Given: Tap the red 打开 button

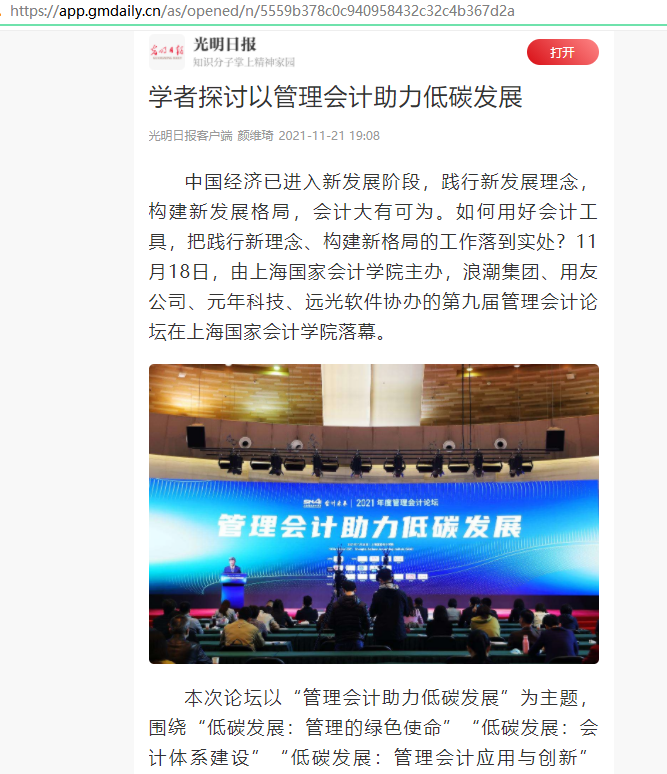Looking at the screenshot, I should coord(562,52).
